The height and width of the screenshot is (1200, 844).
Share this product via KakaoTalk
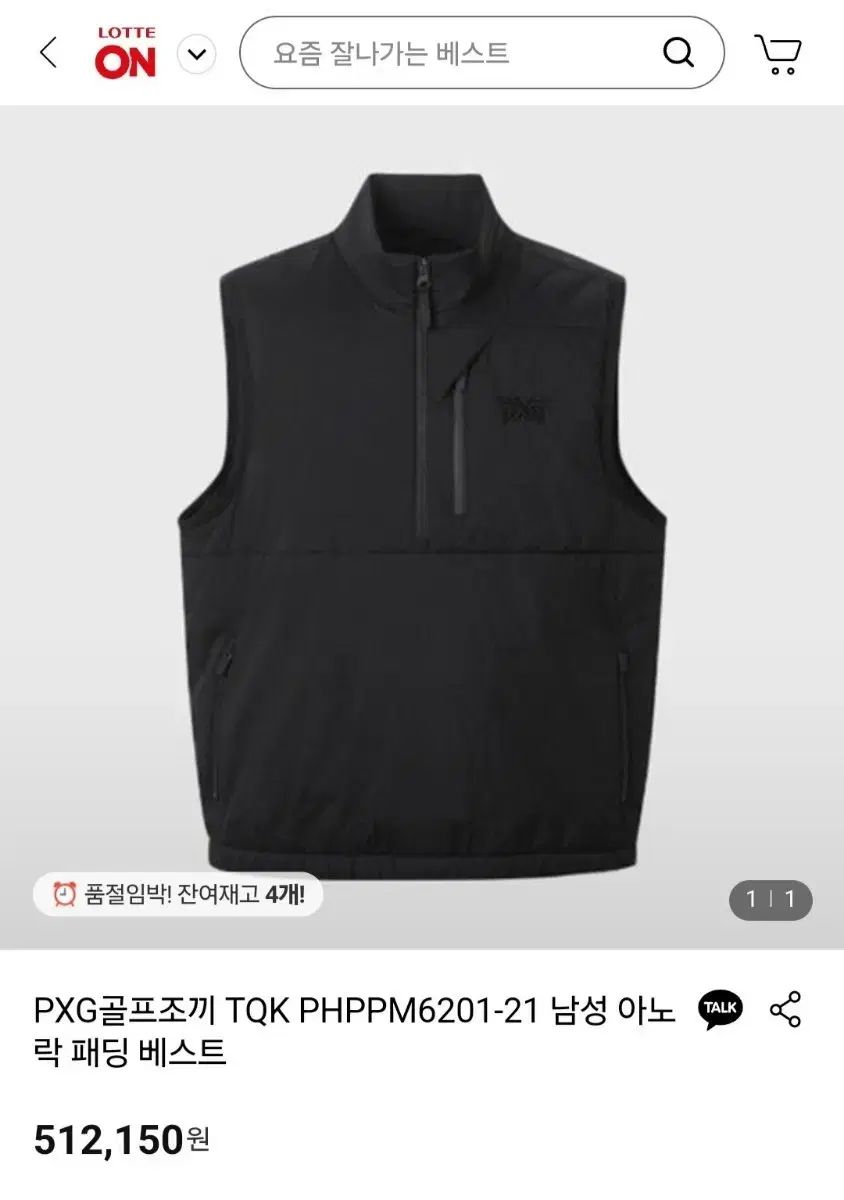point(721,1009)
